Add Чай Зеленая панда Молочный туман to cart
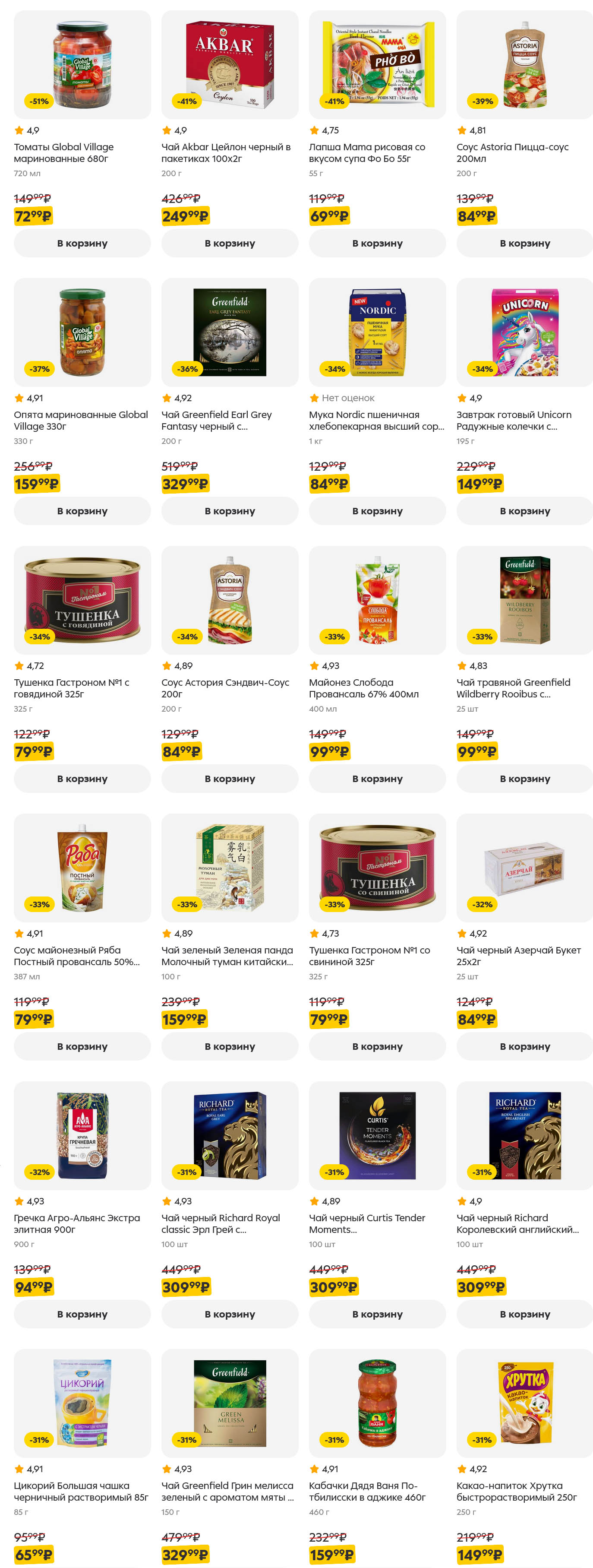Image resolution: width=593 pixels, height=1568 pixels. point(229,1047)
